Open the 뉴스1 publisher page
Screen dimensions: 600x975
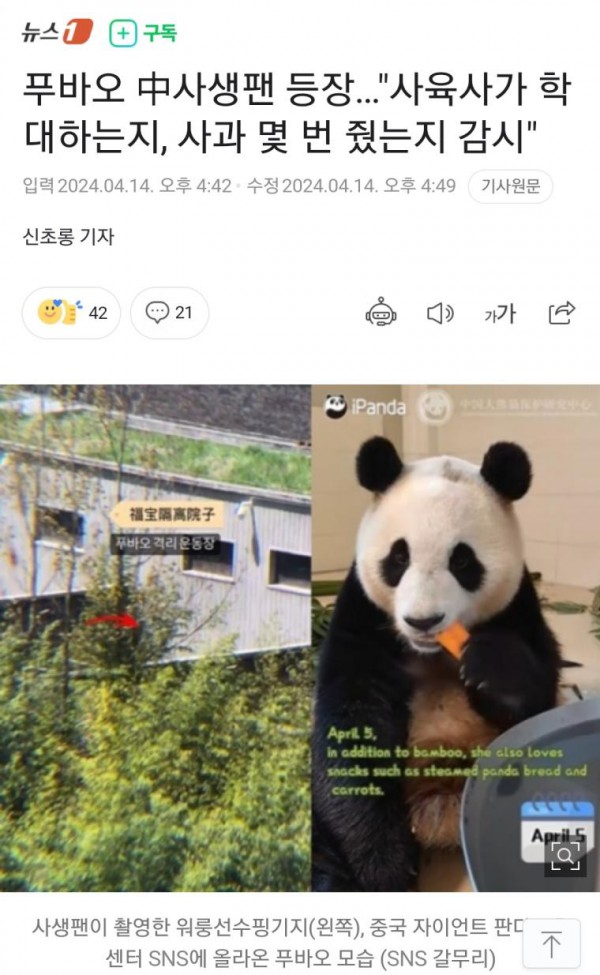click(x=57, y=32)
